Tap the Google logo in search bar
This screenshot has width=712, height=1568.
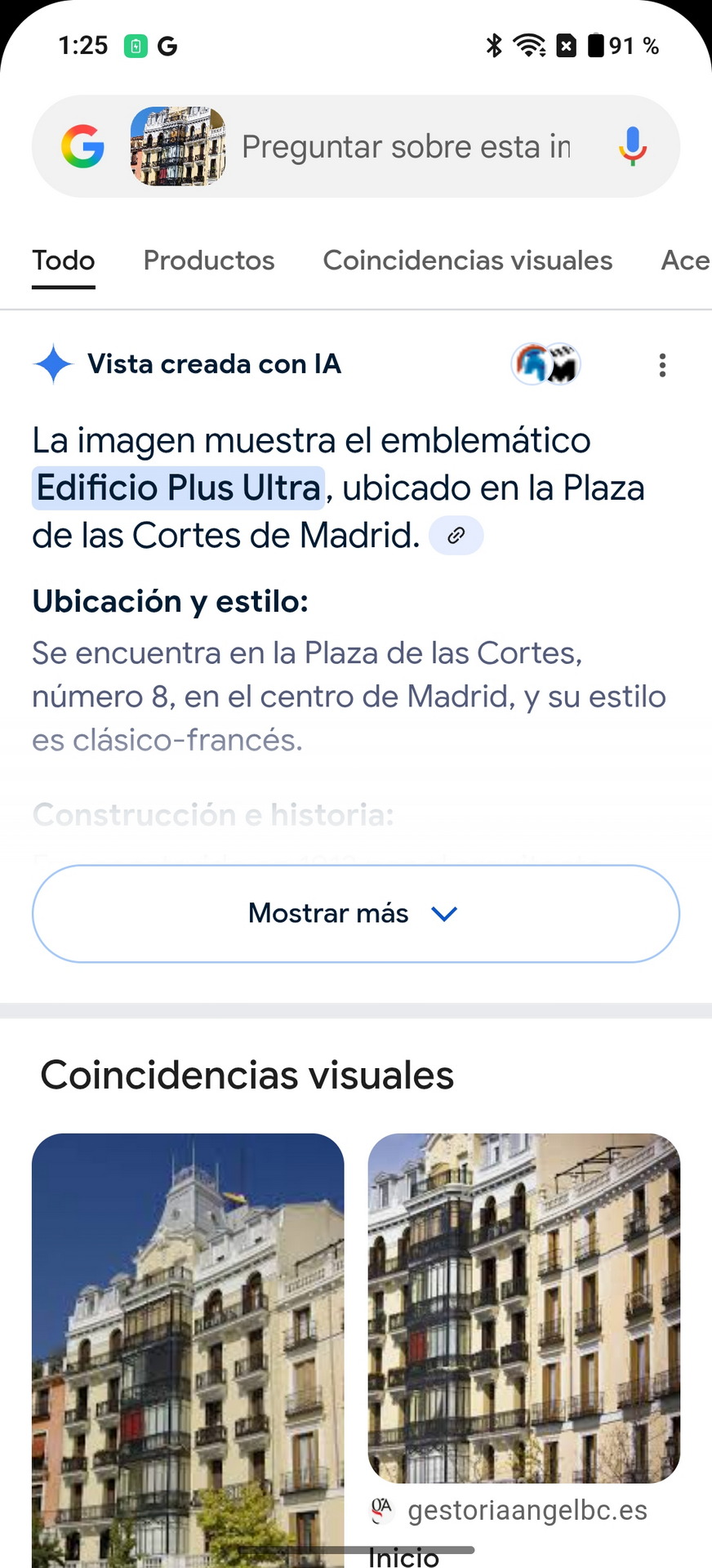[x=83, y=147]
